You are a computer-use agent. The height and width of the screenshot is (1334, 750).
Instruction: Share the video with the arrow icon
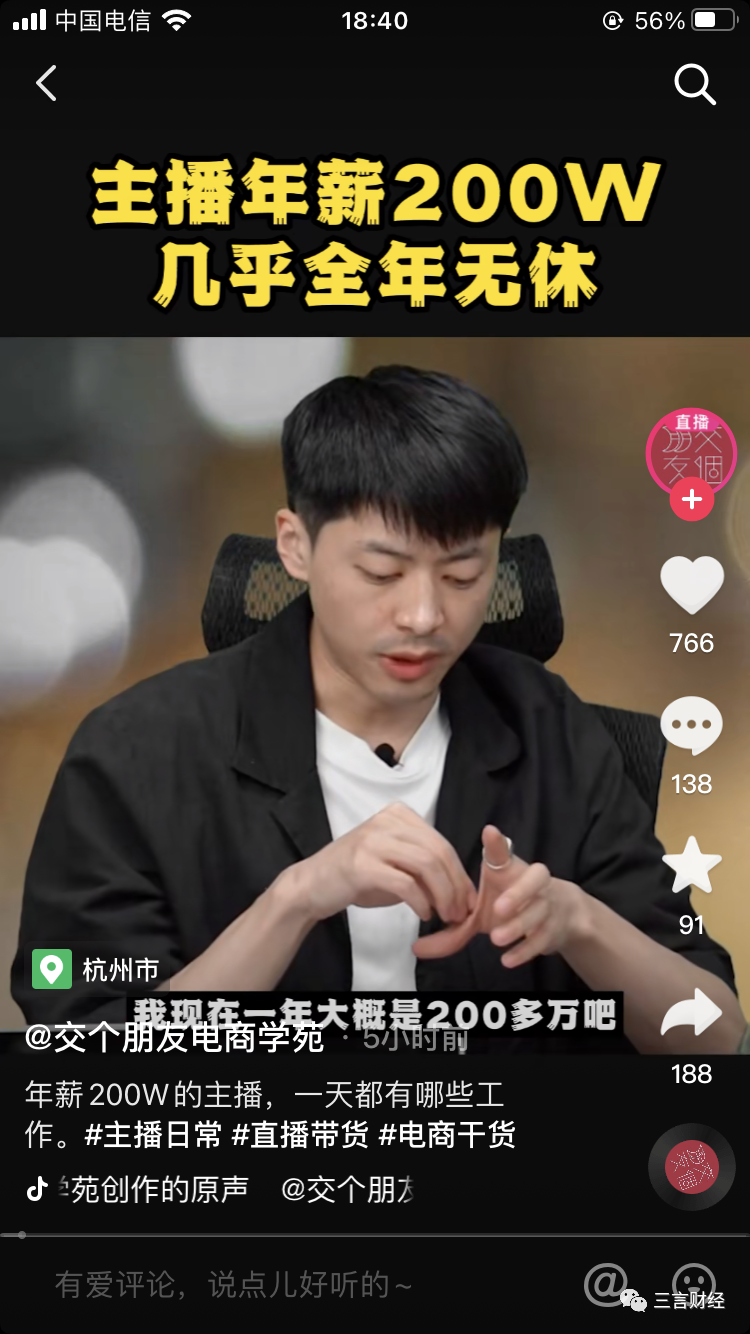[692, 1014]
